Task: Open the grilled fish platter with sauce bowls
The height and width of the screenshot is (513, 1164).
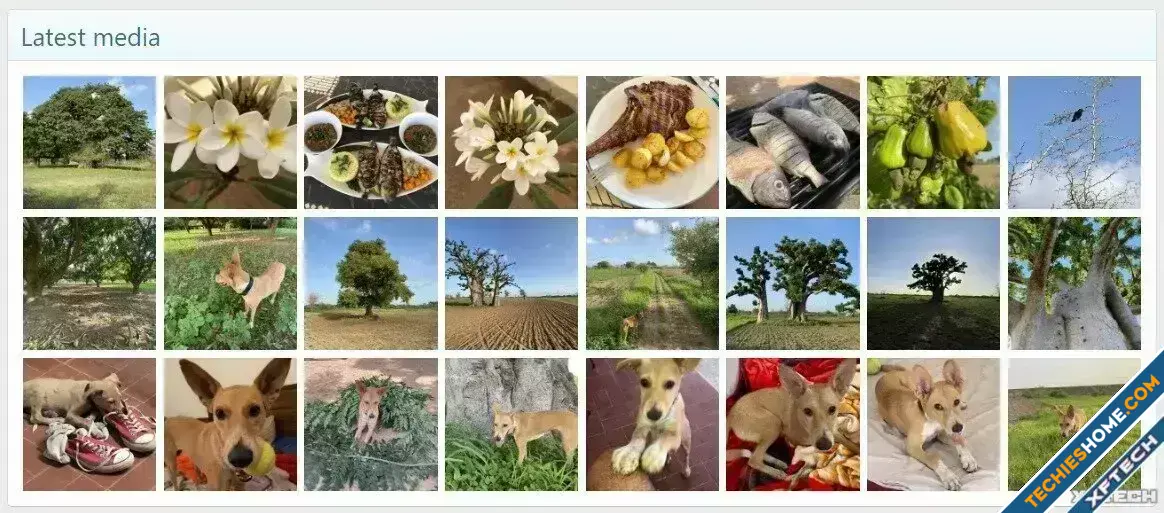Action: (x=371, y=142)
